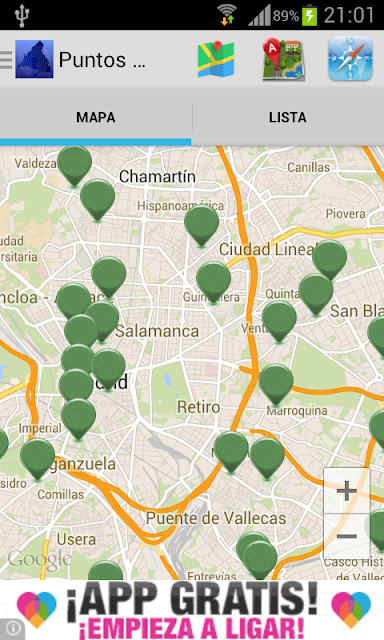Switch to the LISTA tab

coord(288,118)
